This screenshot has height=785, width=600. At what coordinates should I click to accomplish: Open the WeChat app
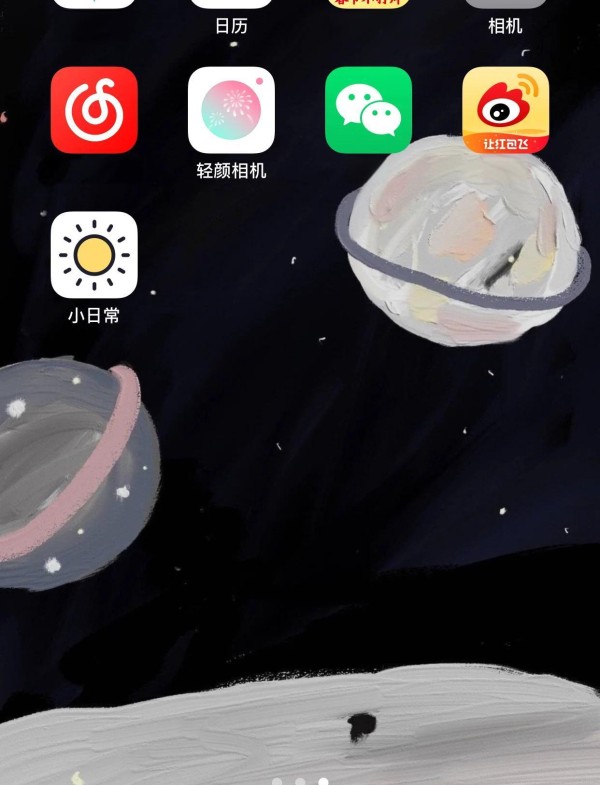pyautogui.click(x=368, y=110)
